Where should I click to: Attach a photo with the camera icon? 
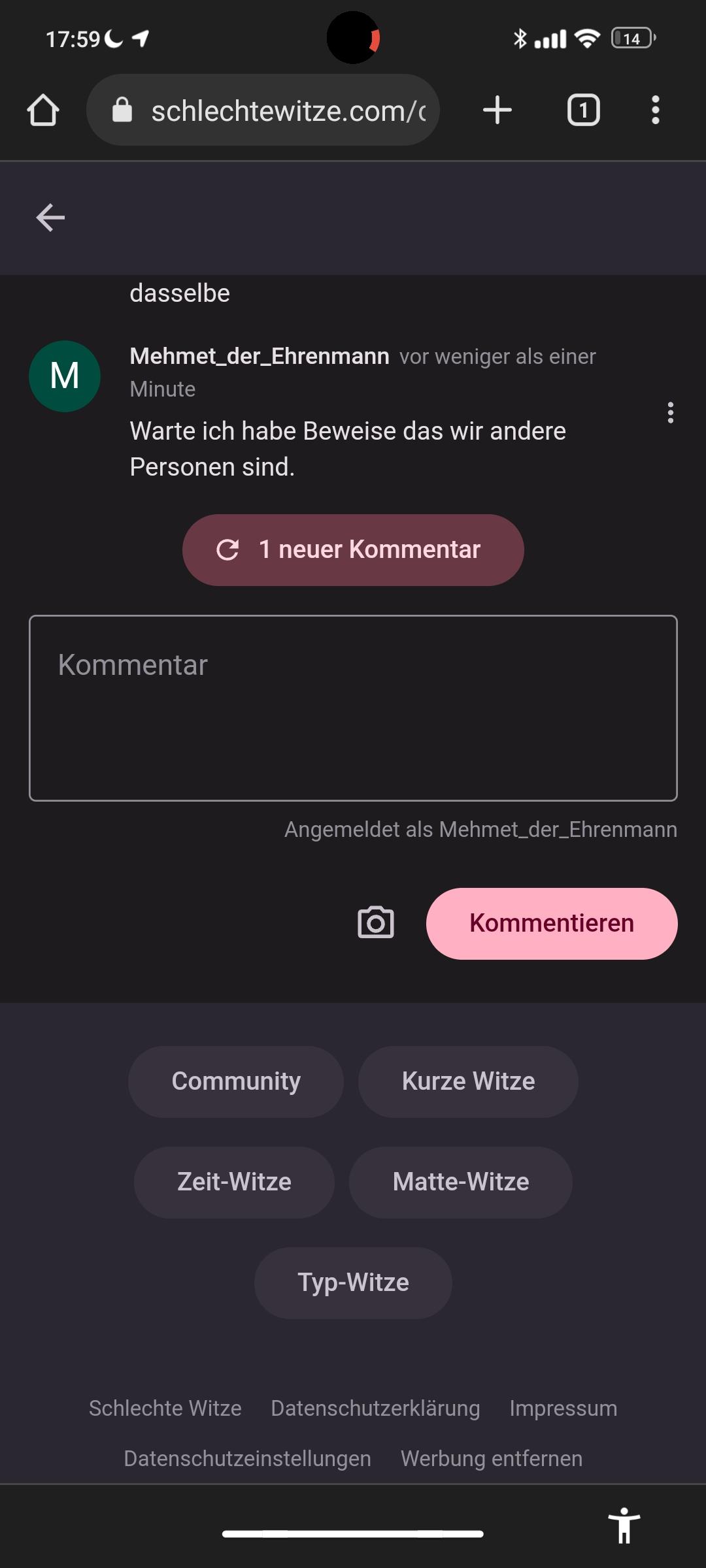pos(376,923)
